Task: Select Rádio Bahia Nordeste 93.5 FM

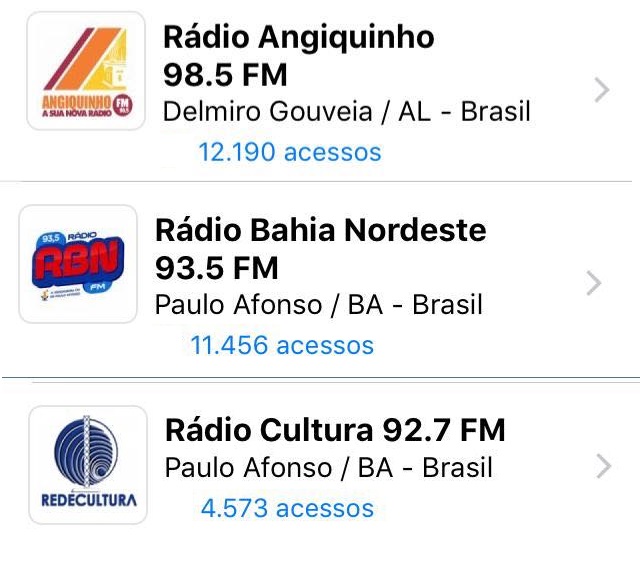Action: (x=320, y=283)
